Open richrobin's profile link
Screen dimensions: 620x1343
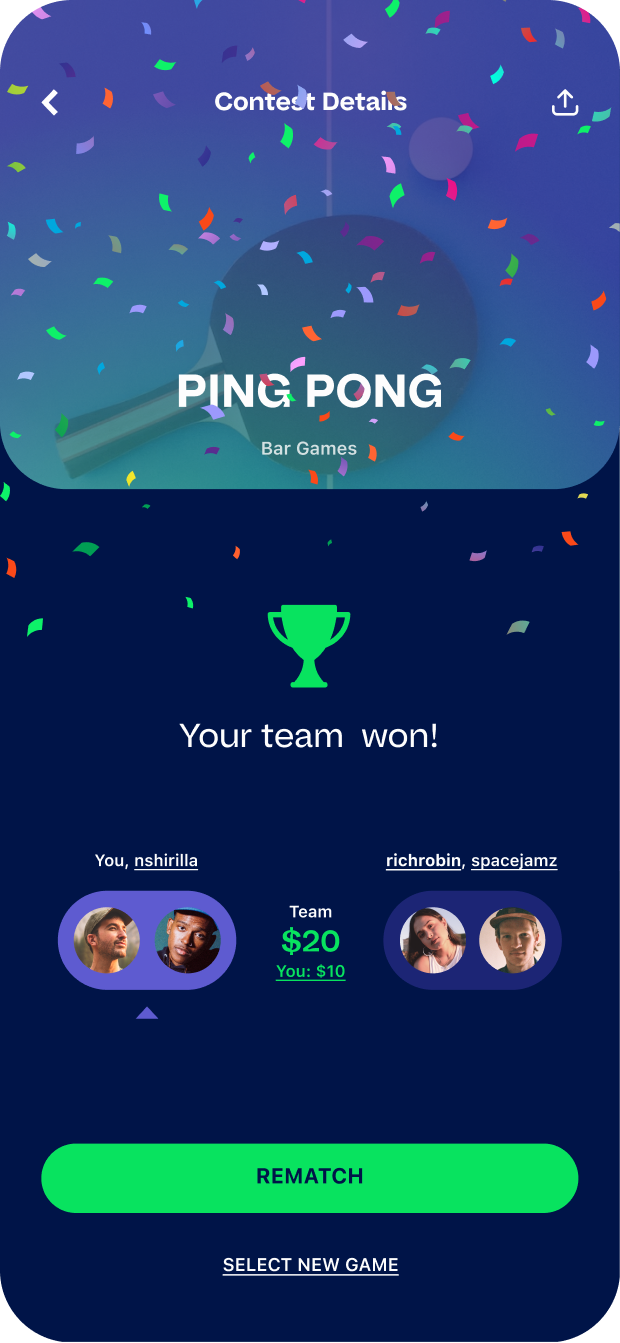pos(424,860)
